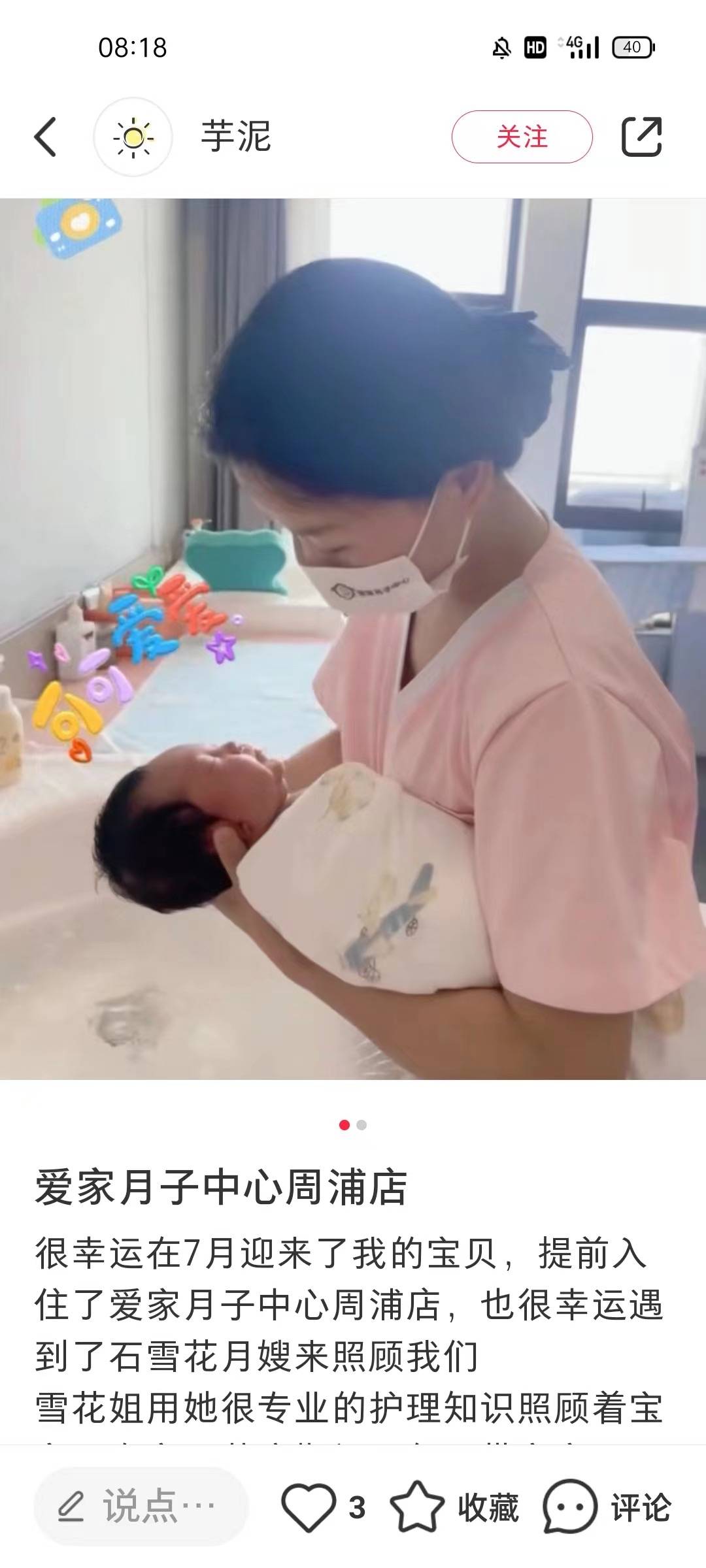Like this post with the heart icon
The height and width of the screenshot is (1568, 706).
coord(309,1507)
